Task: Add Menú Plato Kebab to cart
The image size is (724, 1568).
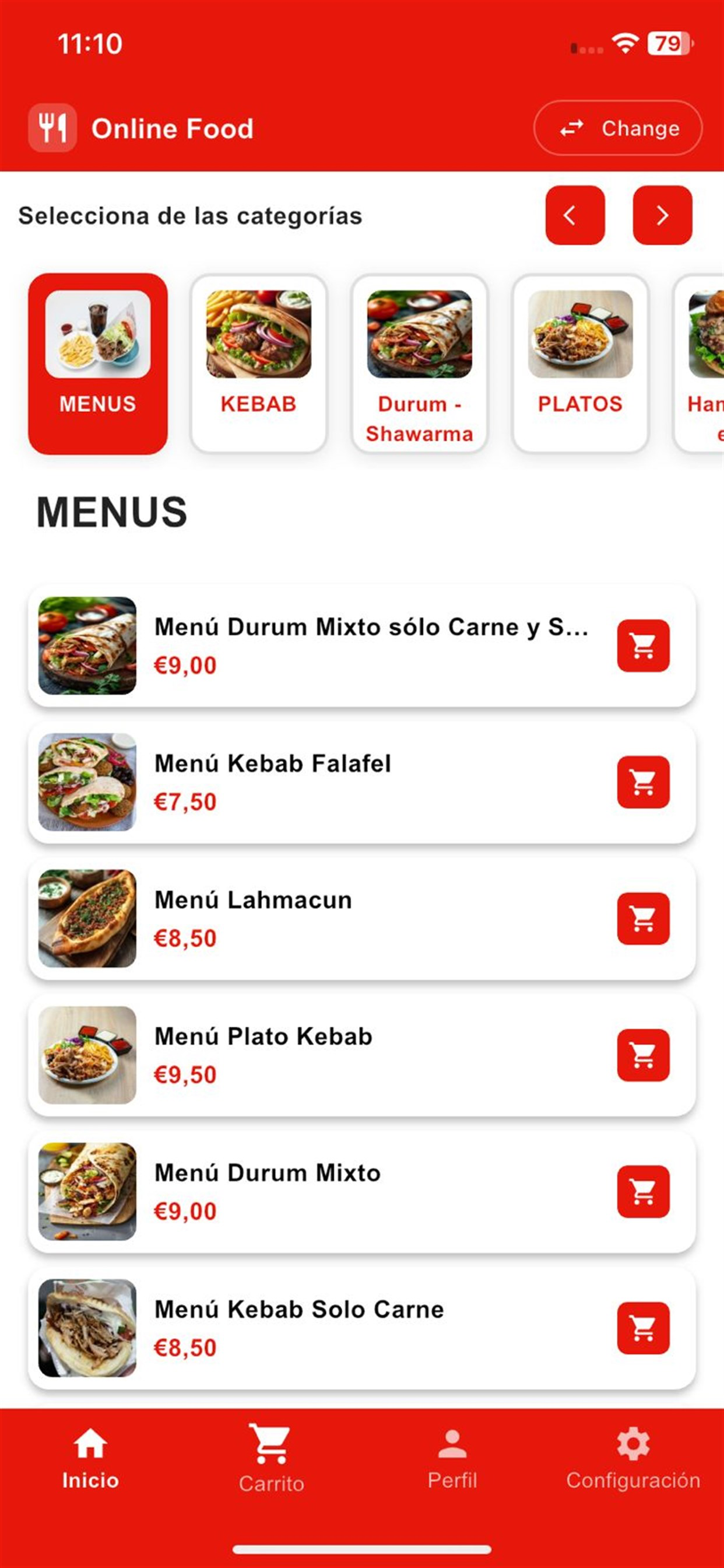Action: click(x=643, y=1055)
